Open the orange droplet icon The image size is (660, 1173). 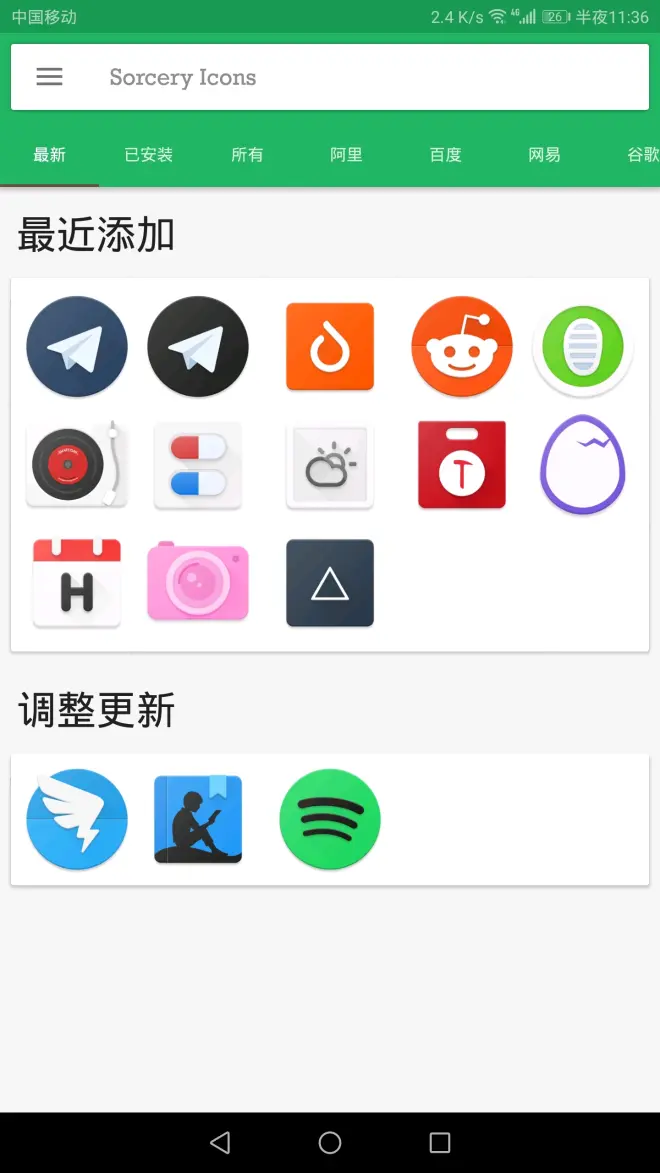(x=330, y=346)
